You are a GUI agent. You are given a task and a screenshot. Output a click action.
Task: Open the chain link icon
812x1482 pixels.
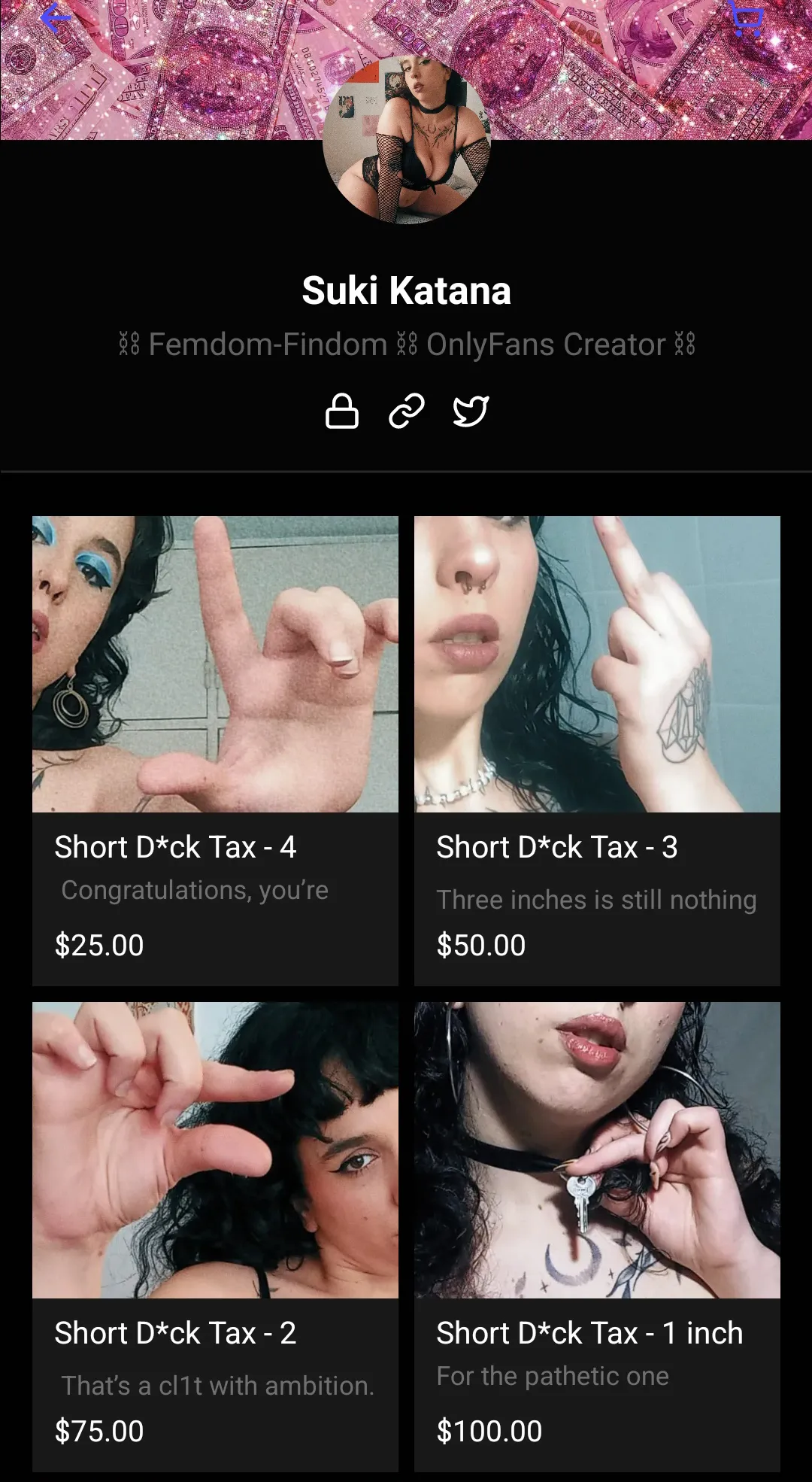[406, 411]
